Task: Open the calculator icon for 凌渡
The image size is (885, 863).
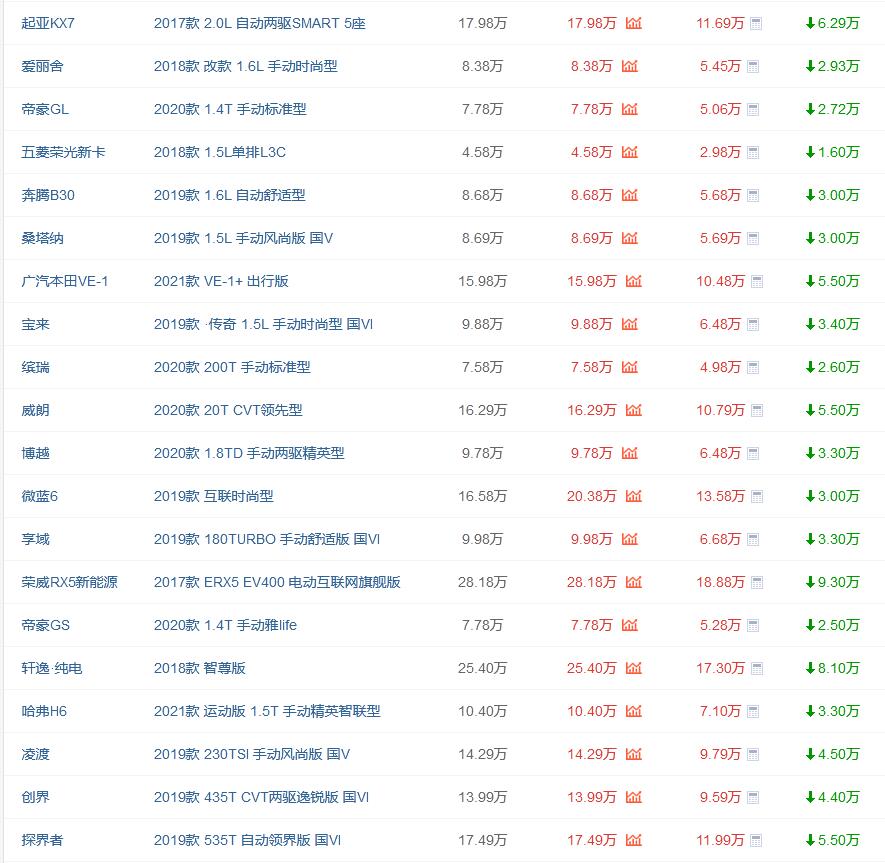Action: pyautogui.click(x=752, y=755)
